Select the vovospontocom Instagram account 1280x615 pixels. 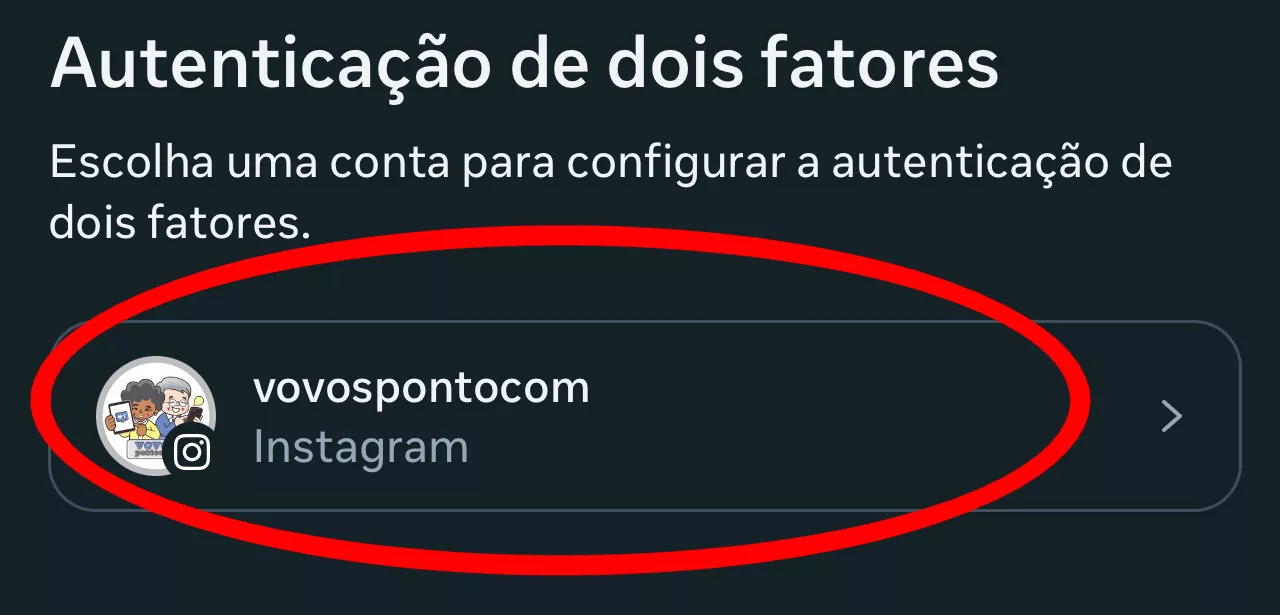644,416
